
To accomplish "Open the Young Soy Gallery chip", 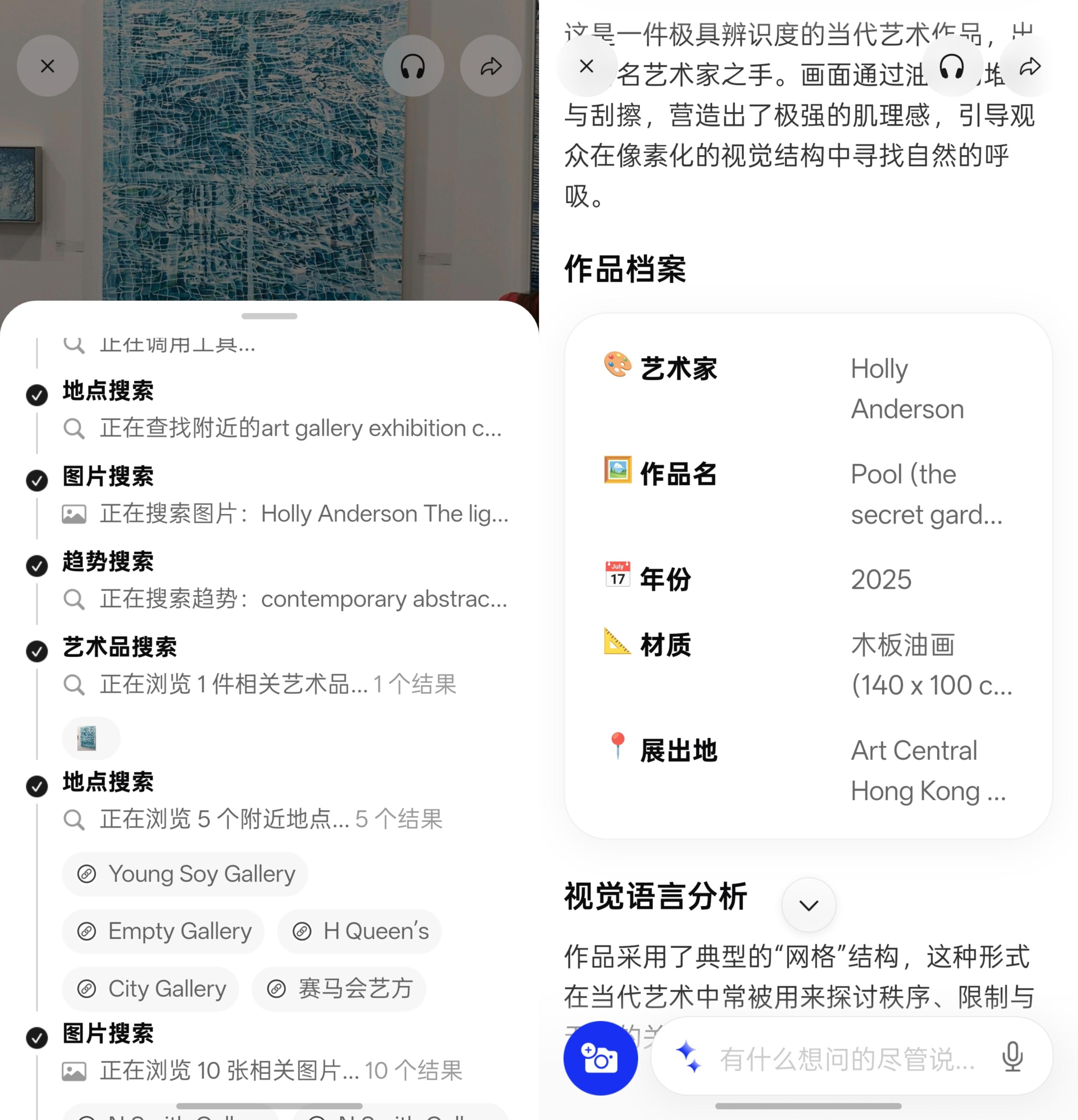I will click(185, 874).
